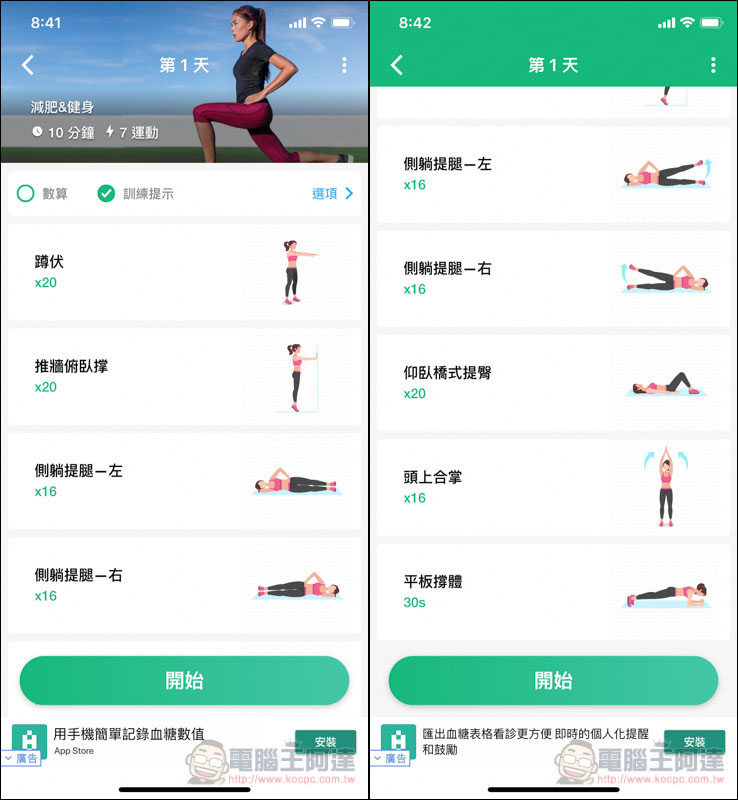738x800 pixels.
Task: Install the 用手機簡單記錄血糖數值 ad app
Action: pyautogui.click(x=325, y=743)
